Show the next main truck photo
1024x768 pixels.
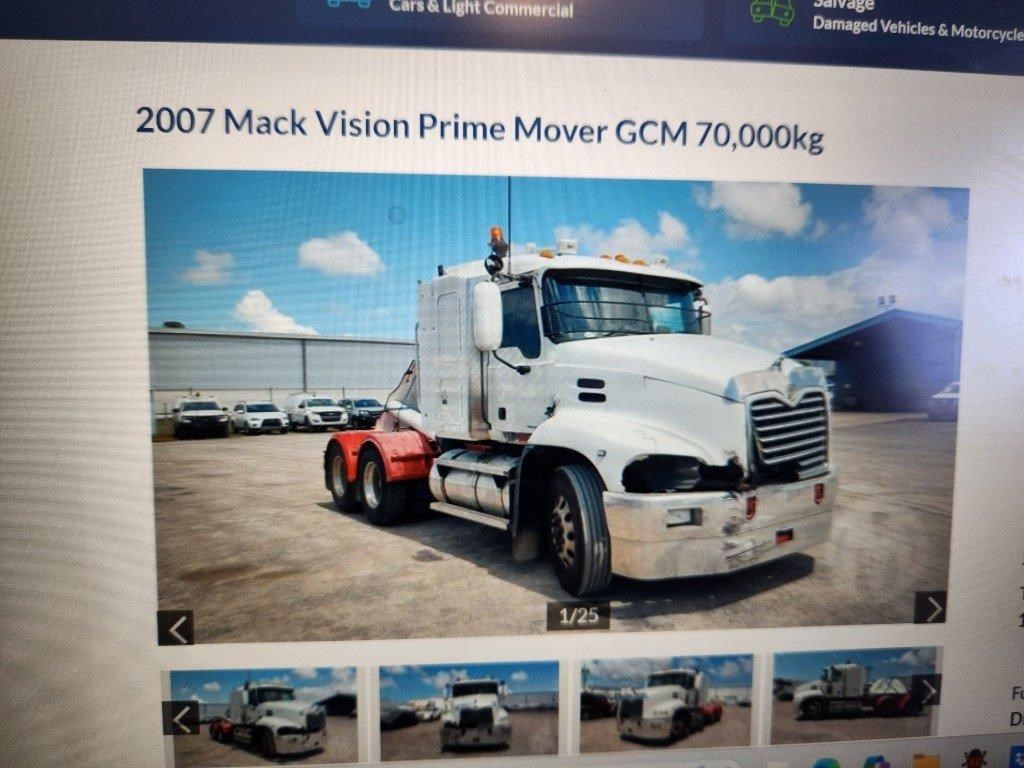click(x=930, y=607)
